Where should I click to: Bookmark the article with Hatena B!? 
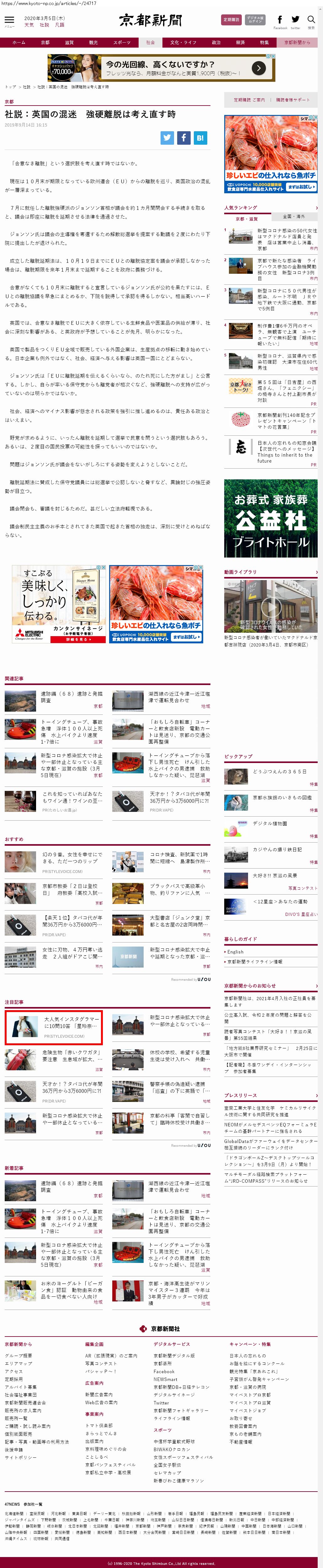[x=200, y=138]
